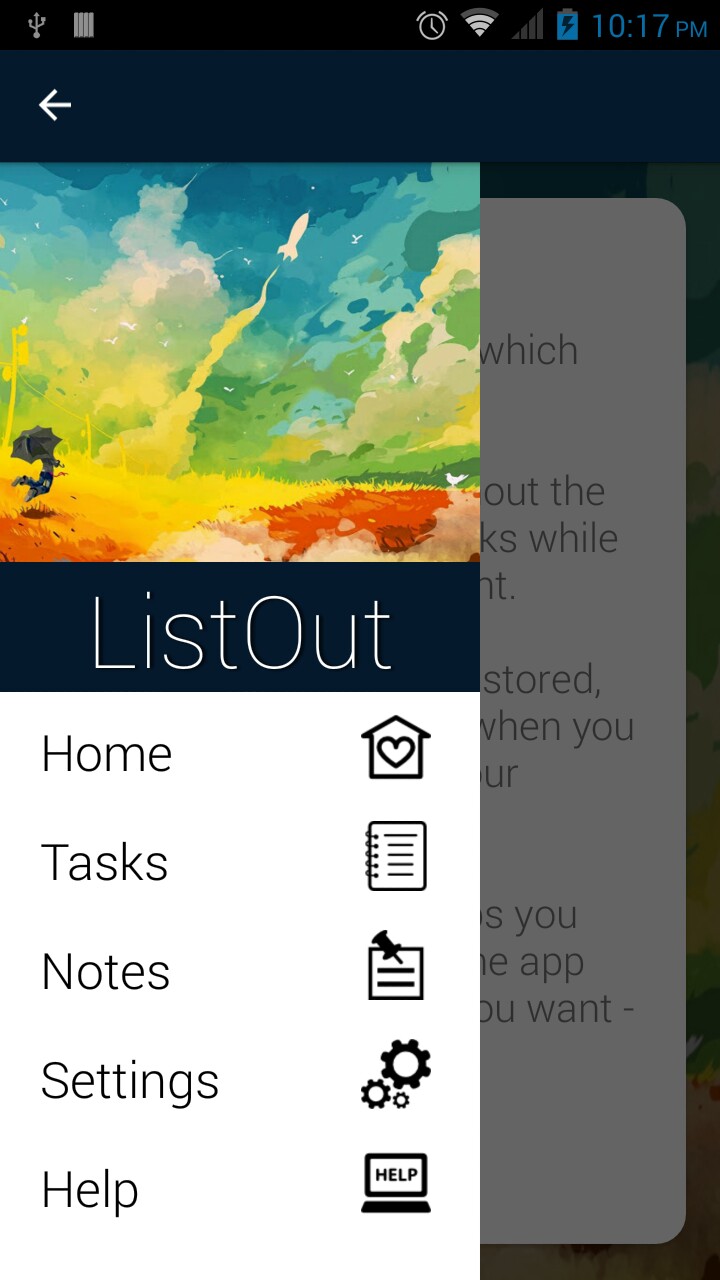The width and height of the screenshot is (720, 1280).
Task: Open the Notes section
Action: 106,971
